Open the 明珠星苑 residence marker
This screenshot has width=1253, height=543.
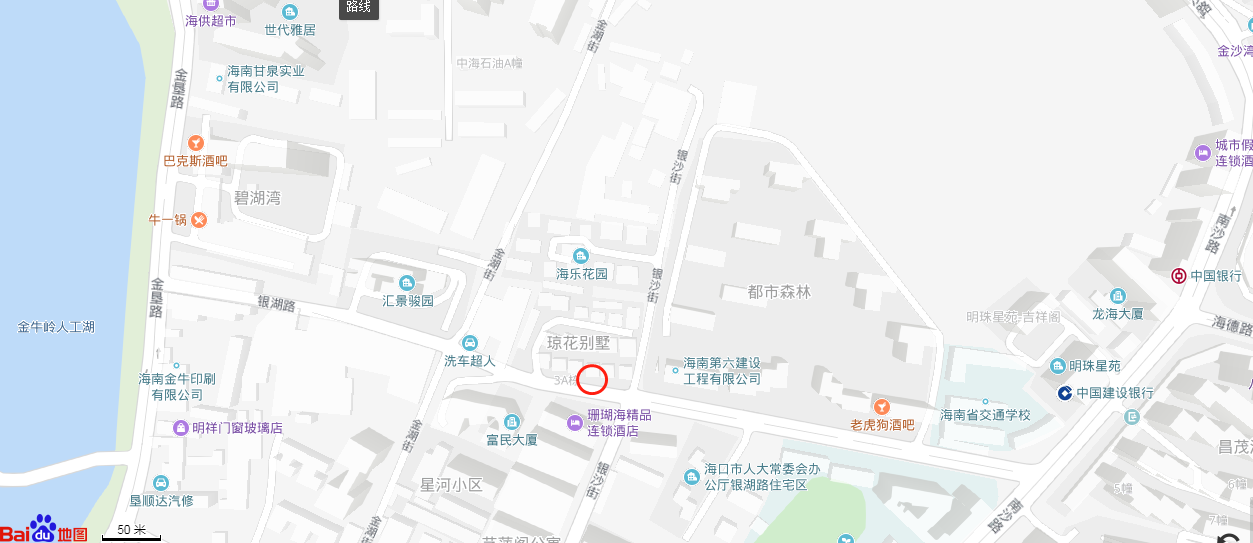pyautogui.click(x=1058, y=366)
